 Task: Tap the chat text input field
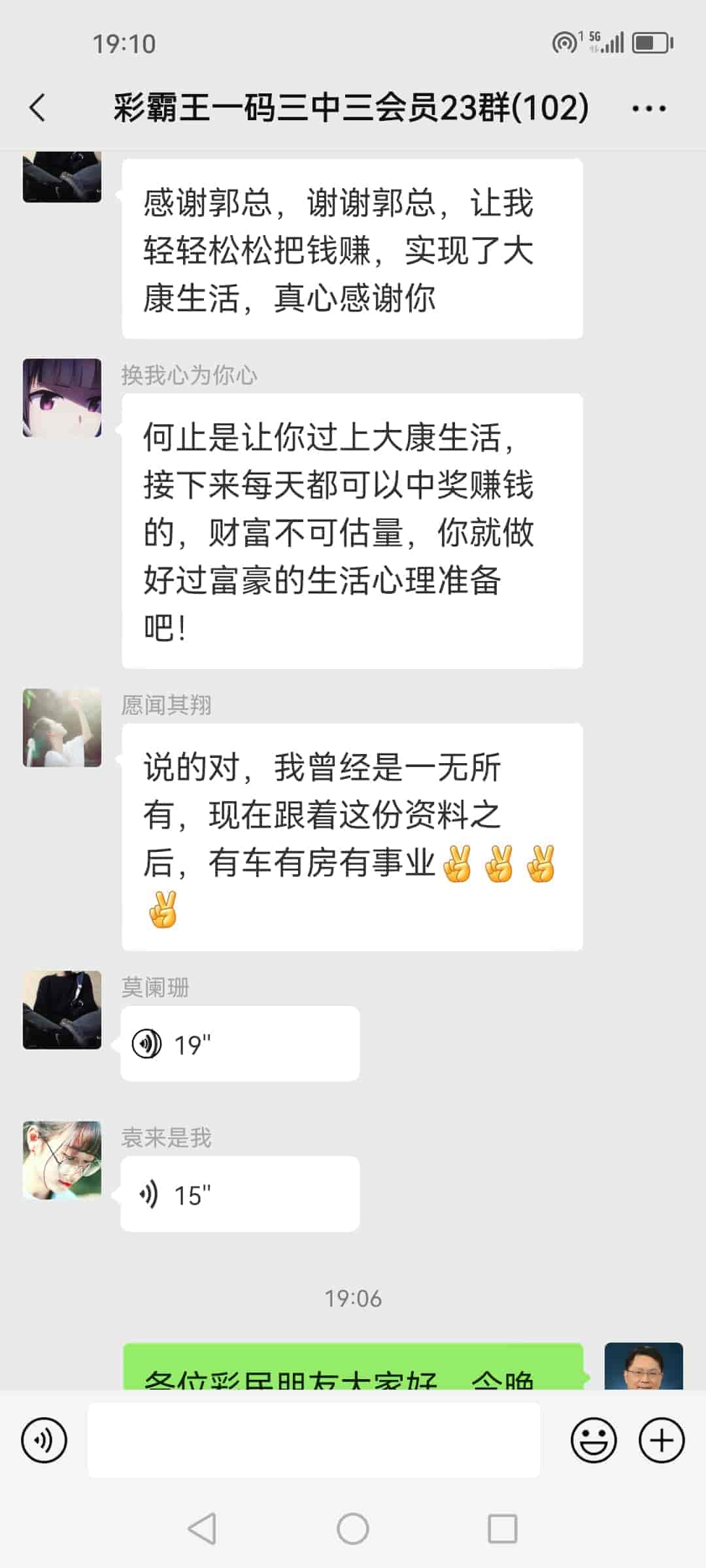[x=314, y=1441]
